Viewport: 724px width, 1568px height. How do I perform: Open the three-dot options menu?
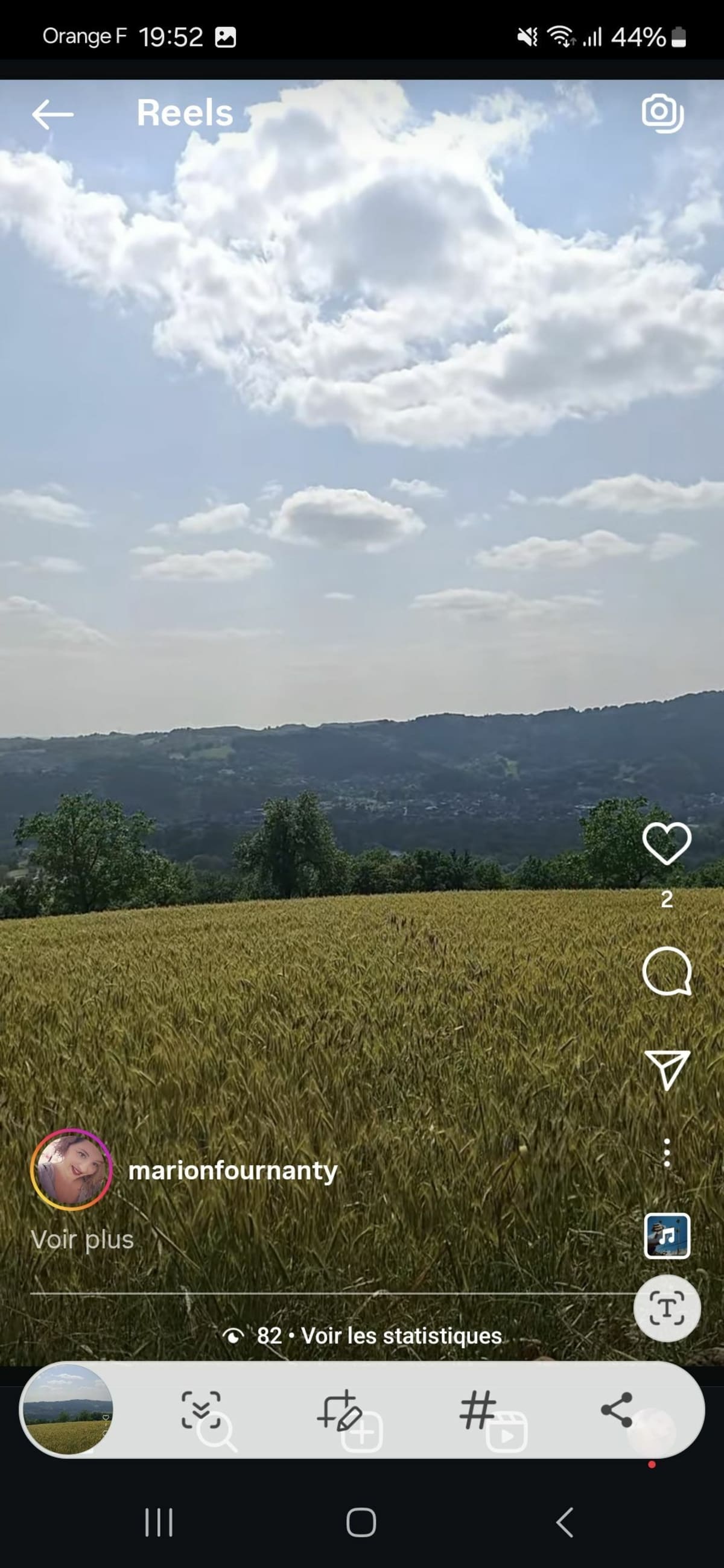667,1153
